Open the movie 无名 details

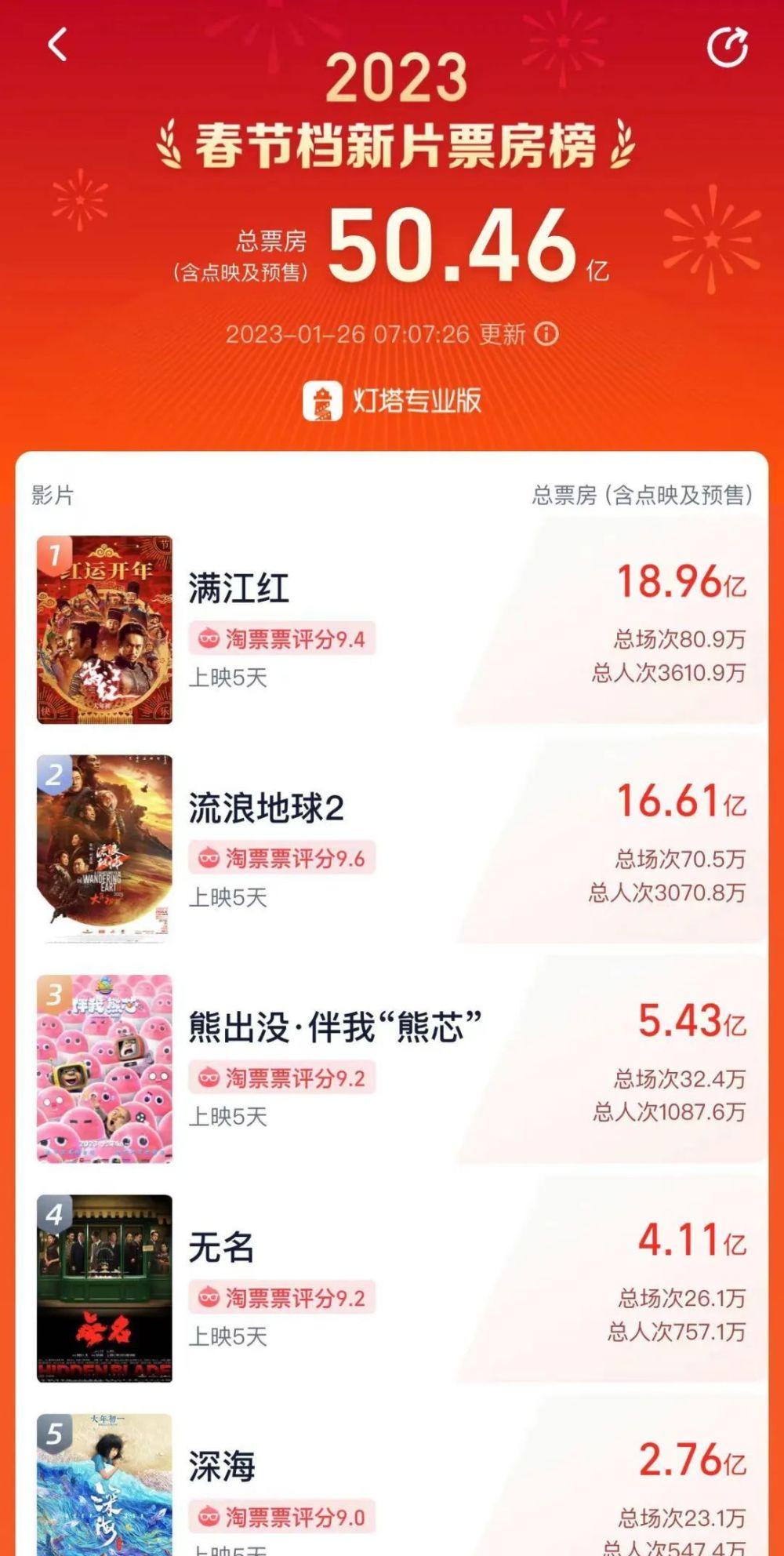point(222,1247)
